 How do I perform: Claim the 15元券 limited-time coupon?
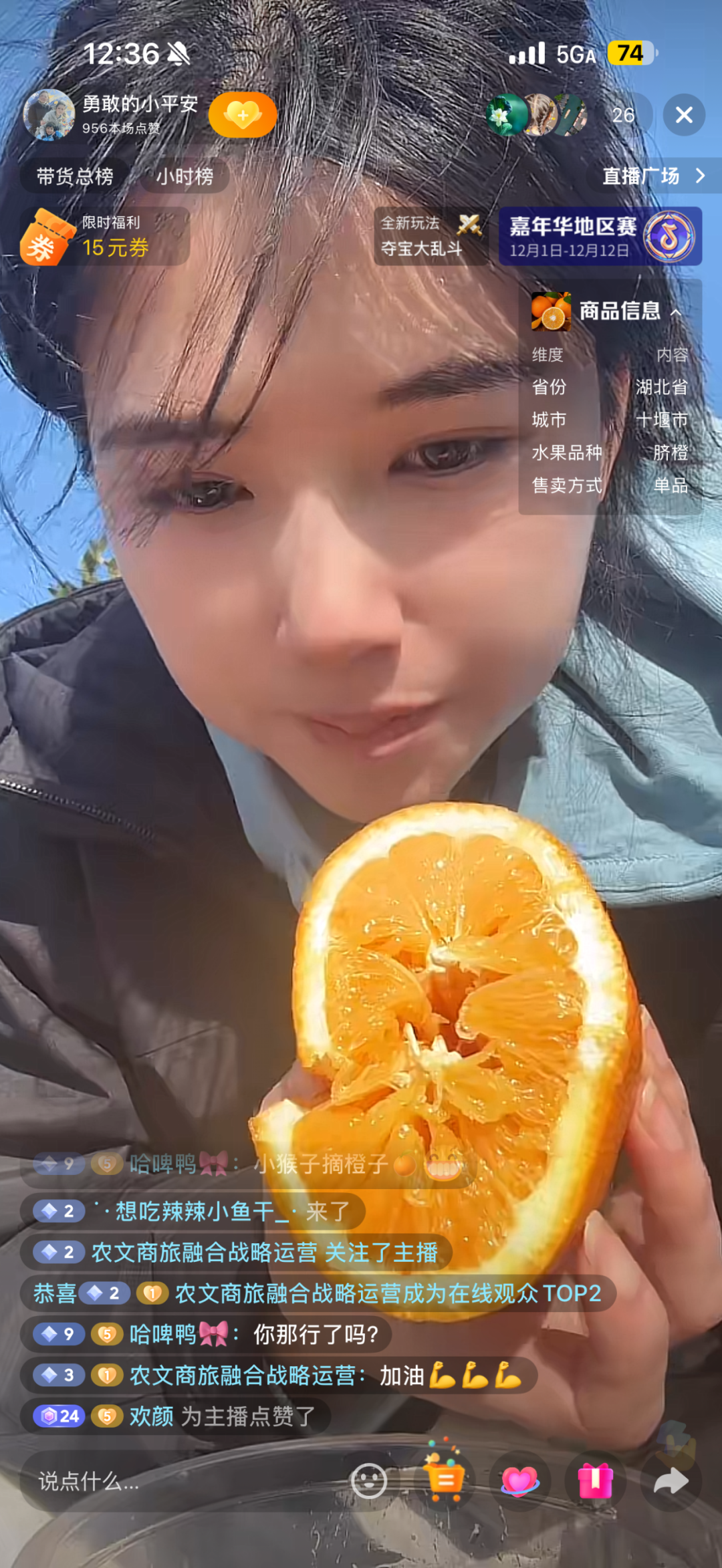[104, 237]
